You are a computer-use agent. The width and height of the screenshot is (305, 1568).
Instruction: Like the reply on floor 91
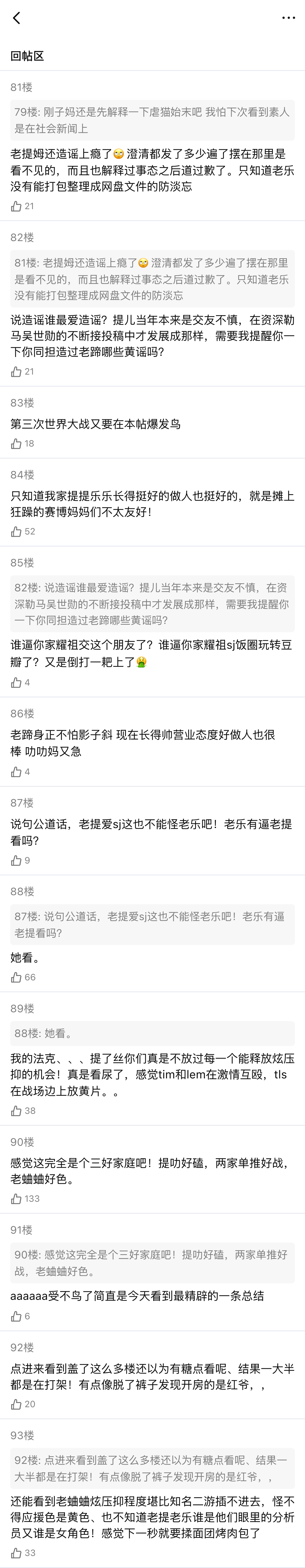[x=16, y=1316]
